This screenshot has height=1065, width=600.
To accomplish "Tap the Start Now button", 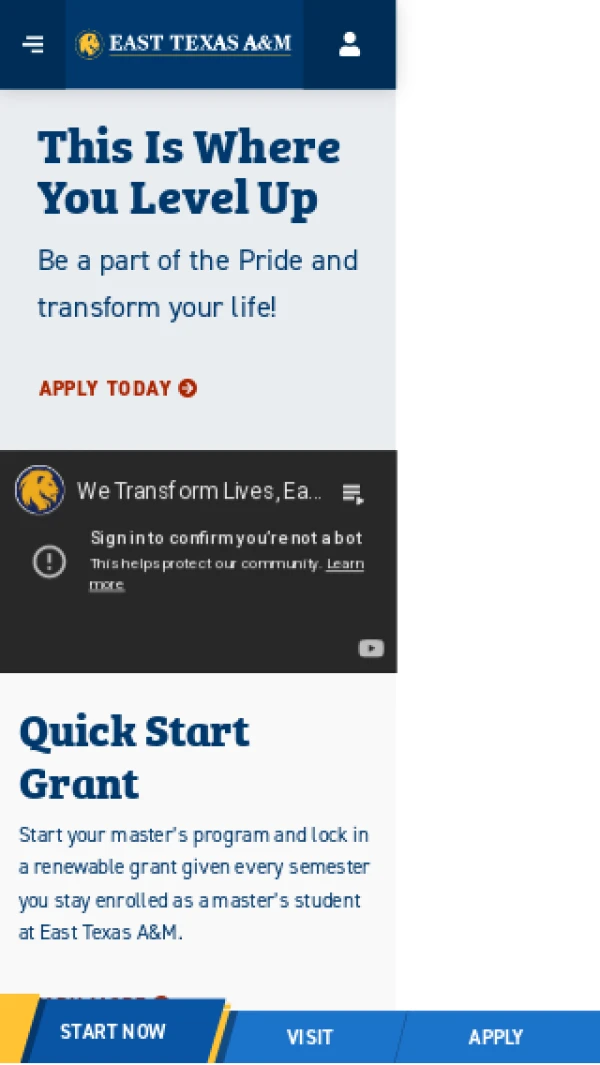I will click(113, 1031).
